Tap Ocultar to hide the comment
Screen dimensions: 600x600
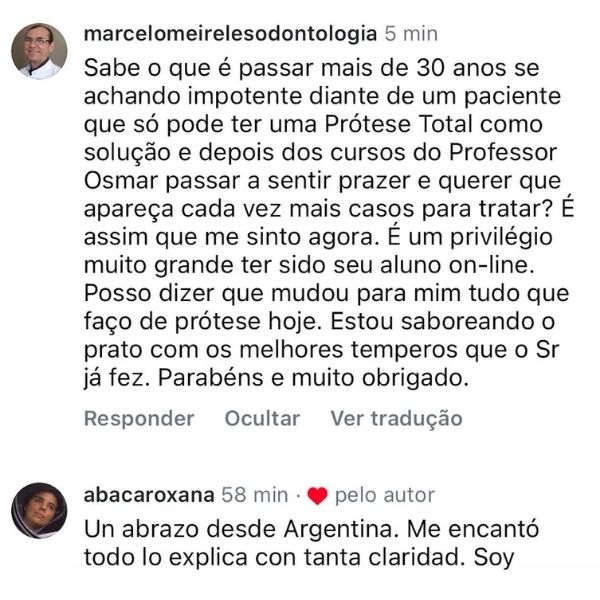coord(262,418)
